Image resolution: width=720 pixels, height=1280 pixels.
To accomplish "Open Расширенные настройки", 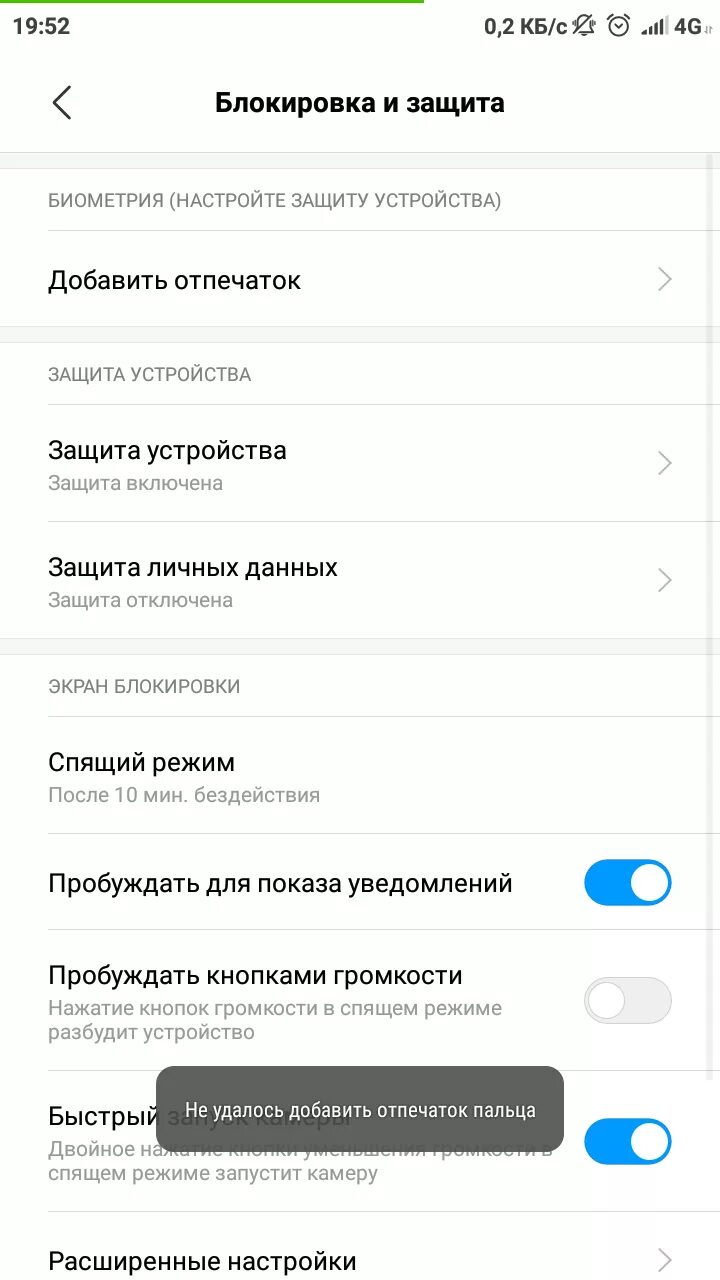I will [360, 1260].
